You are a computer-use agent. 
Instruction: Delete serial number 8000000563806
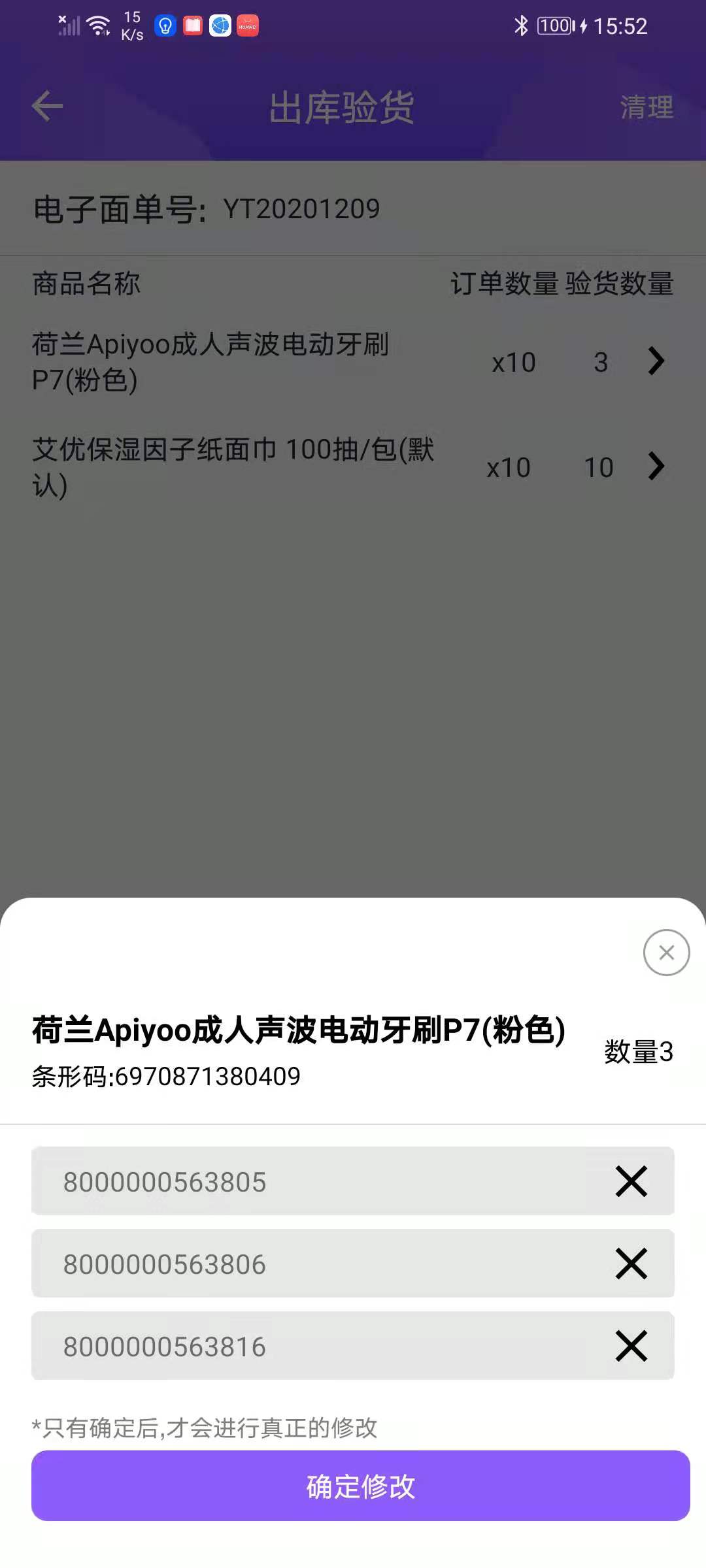(x=631, y=1264)
